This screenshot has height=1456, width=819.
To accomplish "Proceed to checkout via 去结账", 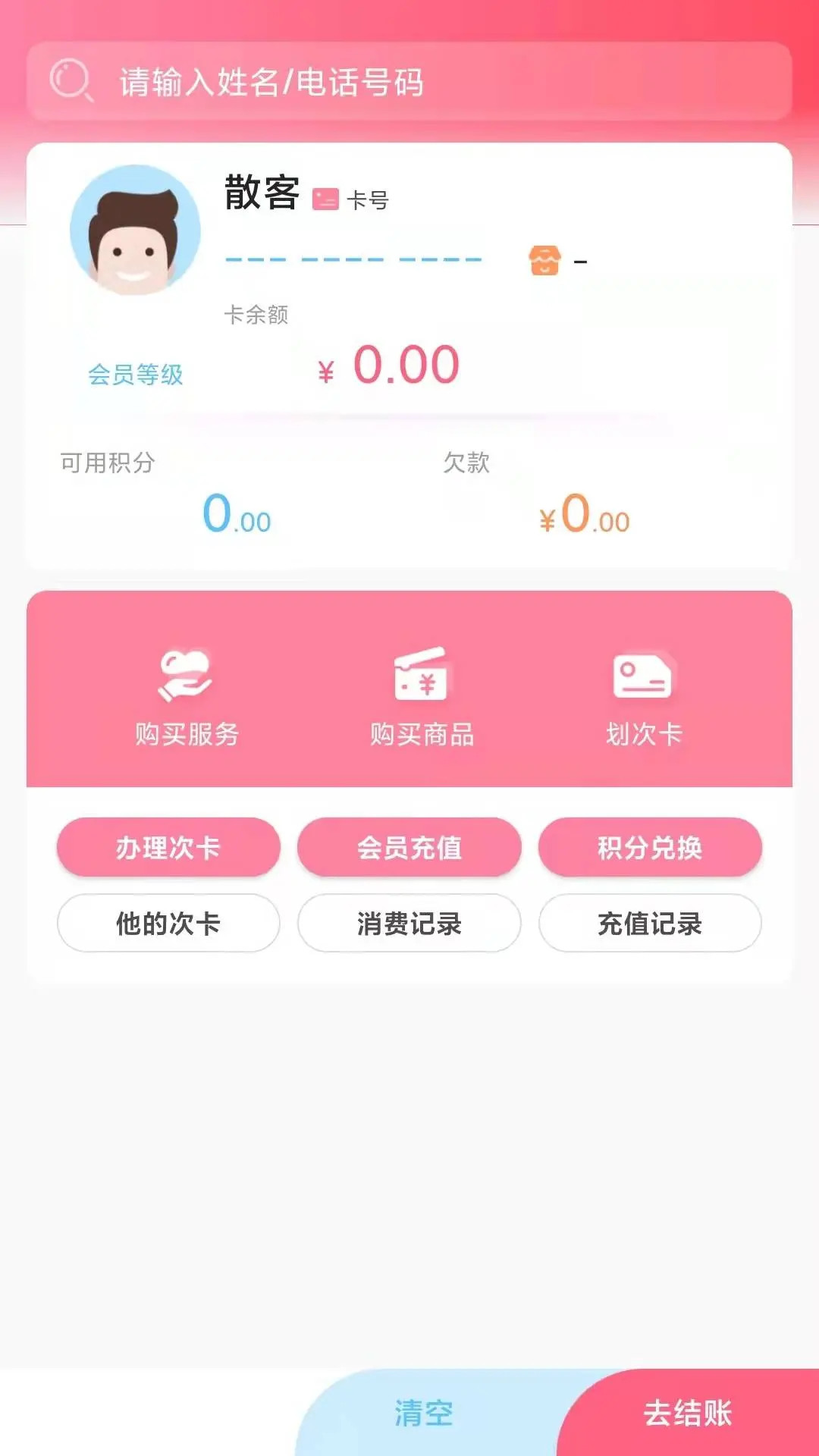I will [688, 1413].
